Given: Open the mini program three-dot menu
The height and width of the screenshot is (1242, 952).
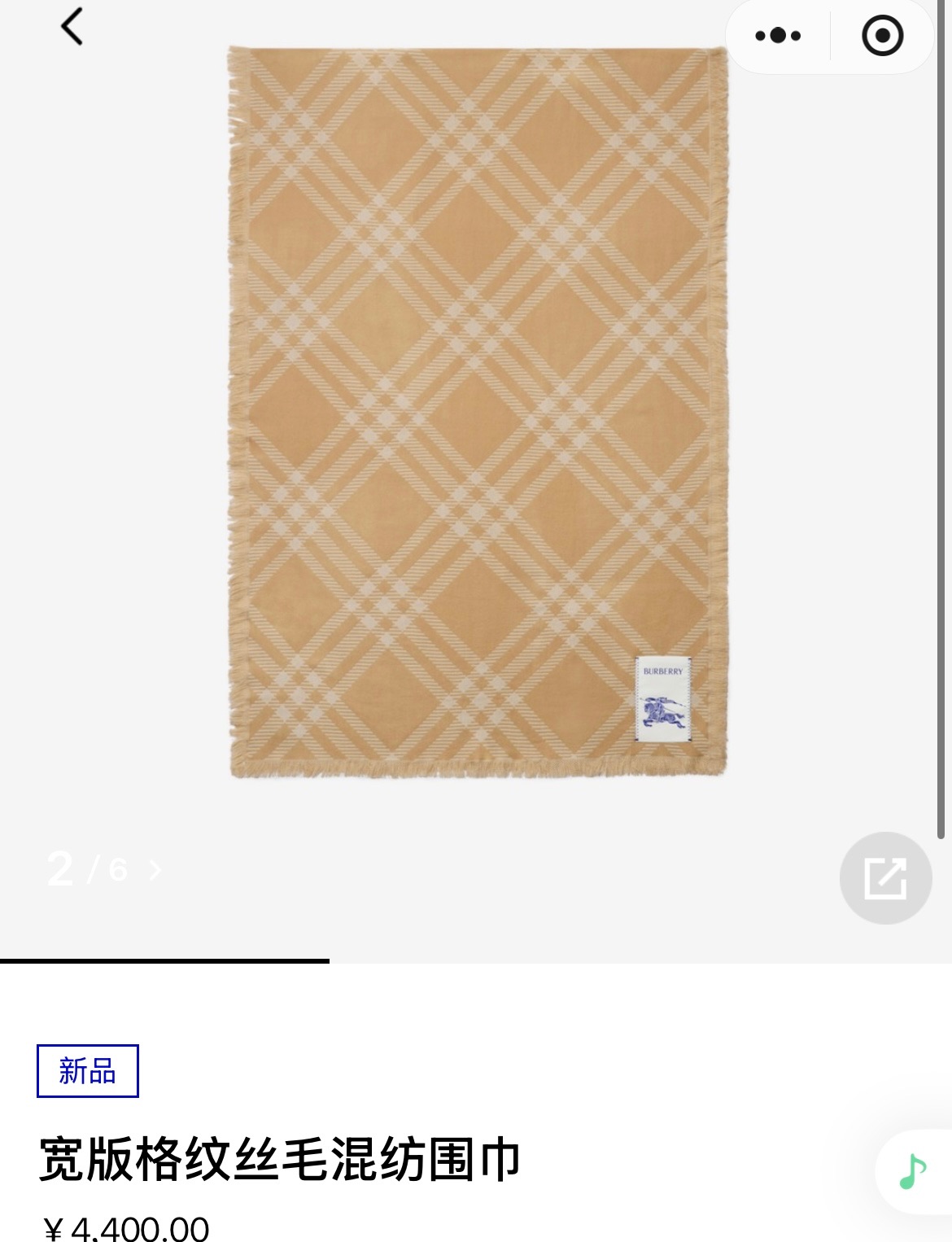Looking at the screenshot, I should point(777,36).
